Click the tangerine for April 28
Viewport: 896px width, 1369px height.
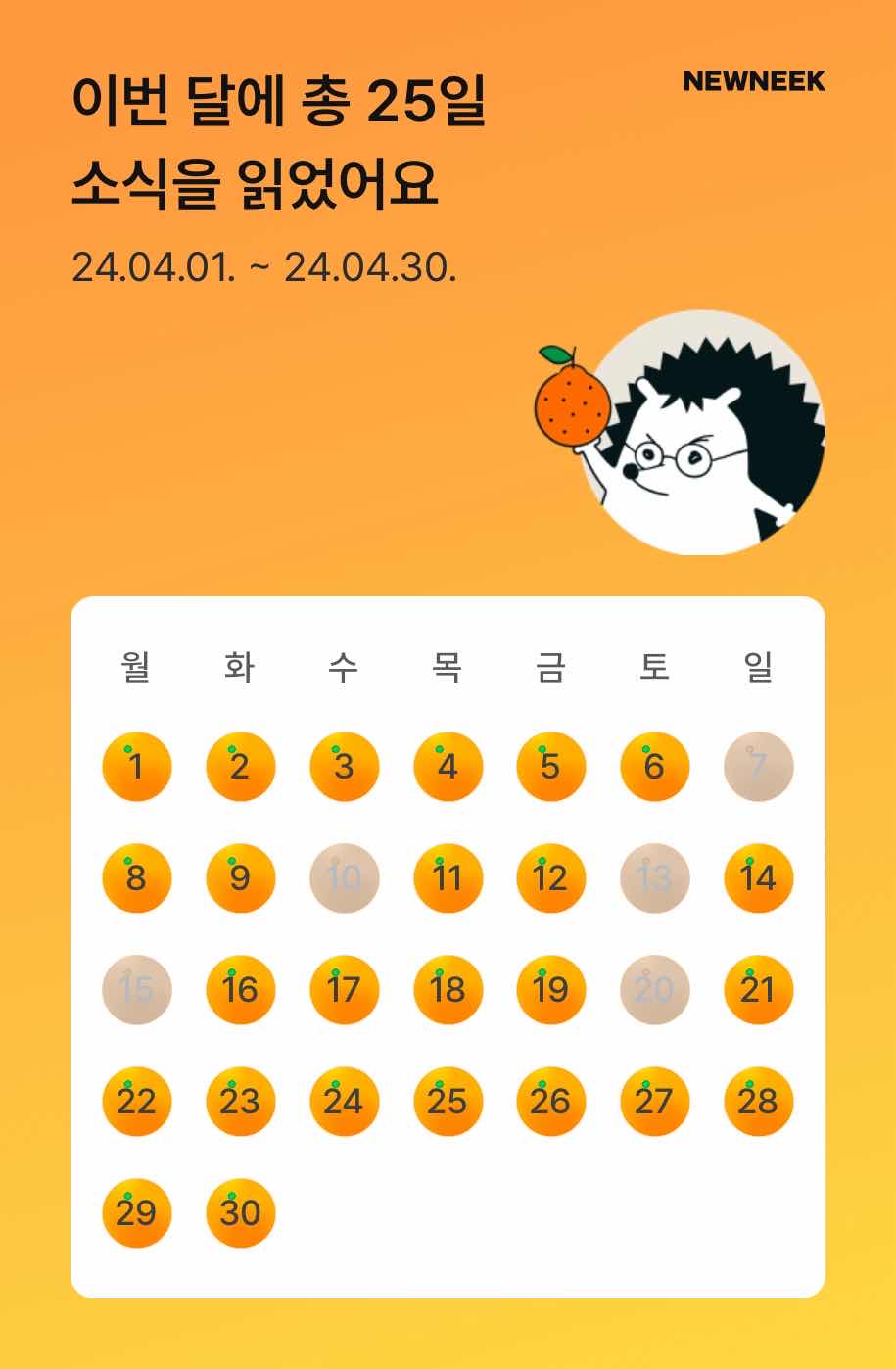759,1101
